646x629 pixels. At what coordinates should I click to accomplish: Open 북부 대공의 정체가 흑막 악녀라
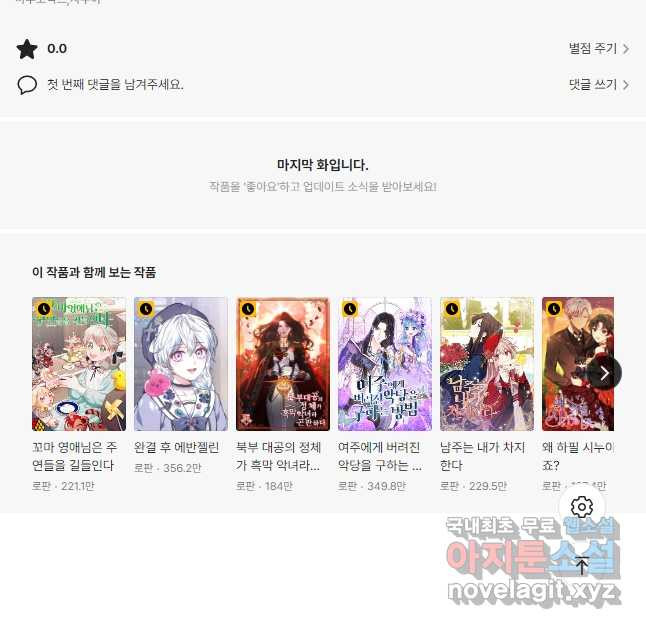(283, 363)
